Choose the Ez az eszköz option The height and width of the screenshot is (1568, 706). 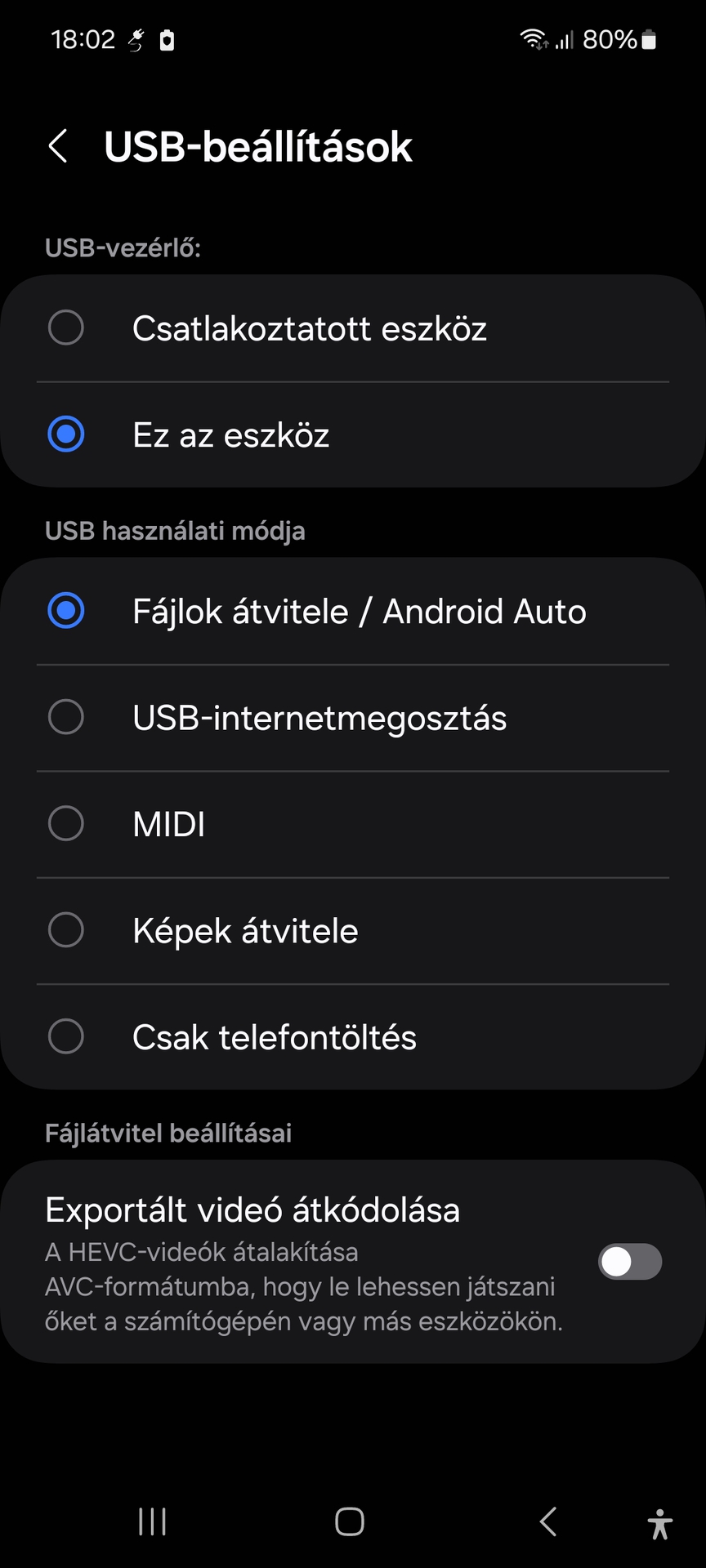(66, 434)
